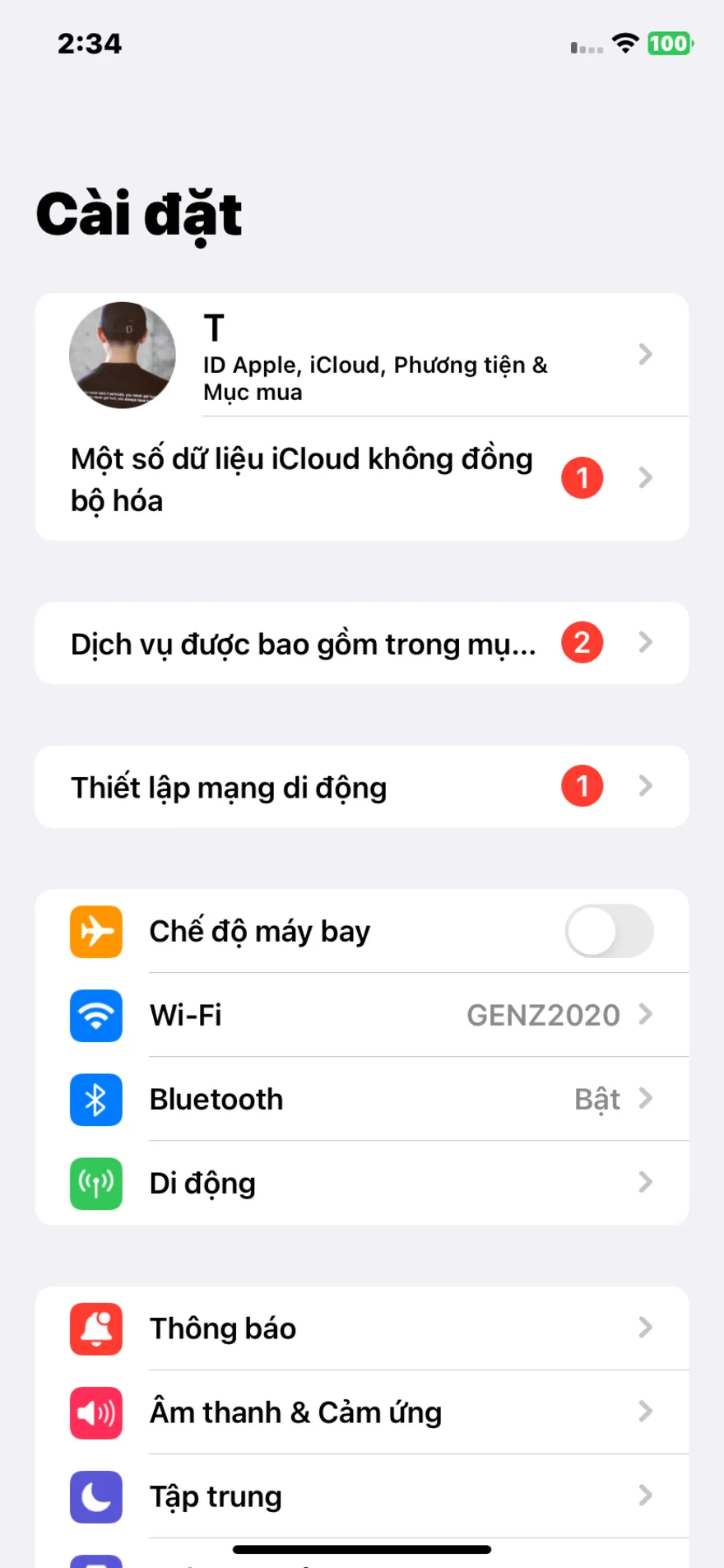Tap the profile picture avatar
The image size is (724, 1568).
pos(122,354)
